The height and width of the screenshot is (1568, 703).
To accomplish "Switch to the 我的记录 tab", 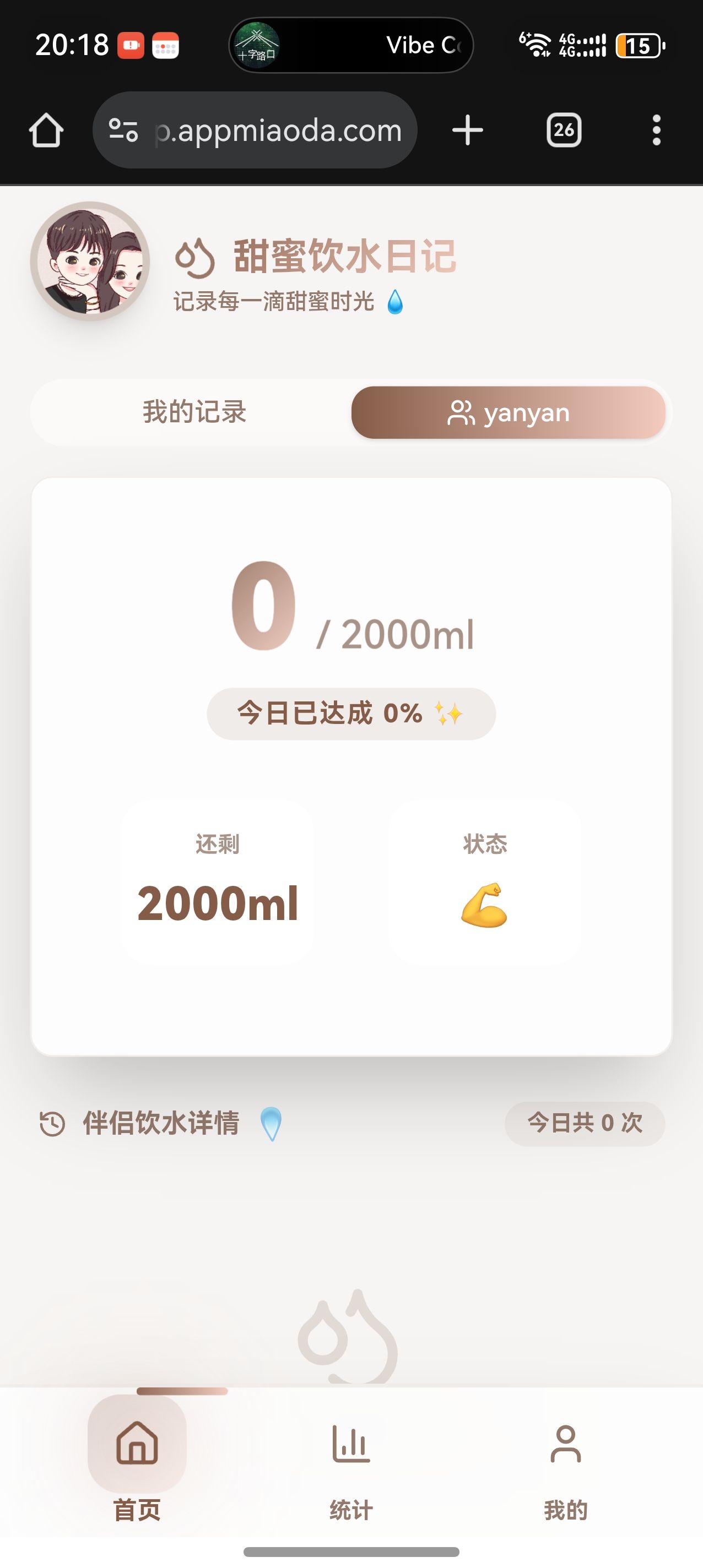I will click(194, 412).
